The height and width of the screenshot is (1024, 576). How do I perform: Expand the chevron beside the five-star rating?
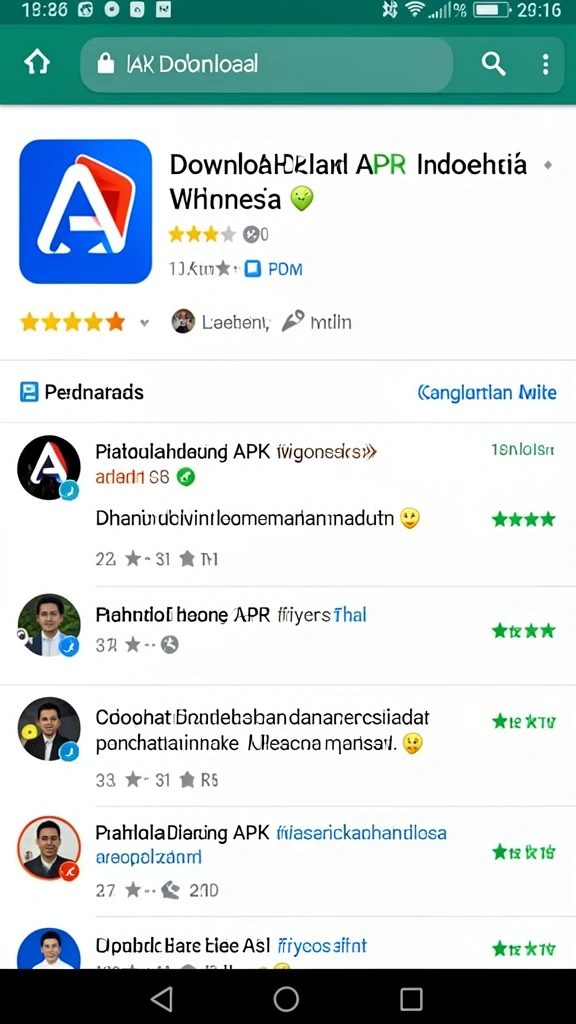tap(145, 323)
